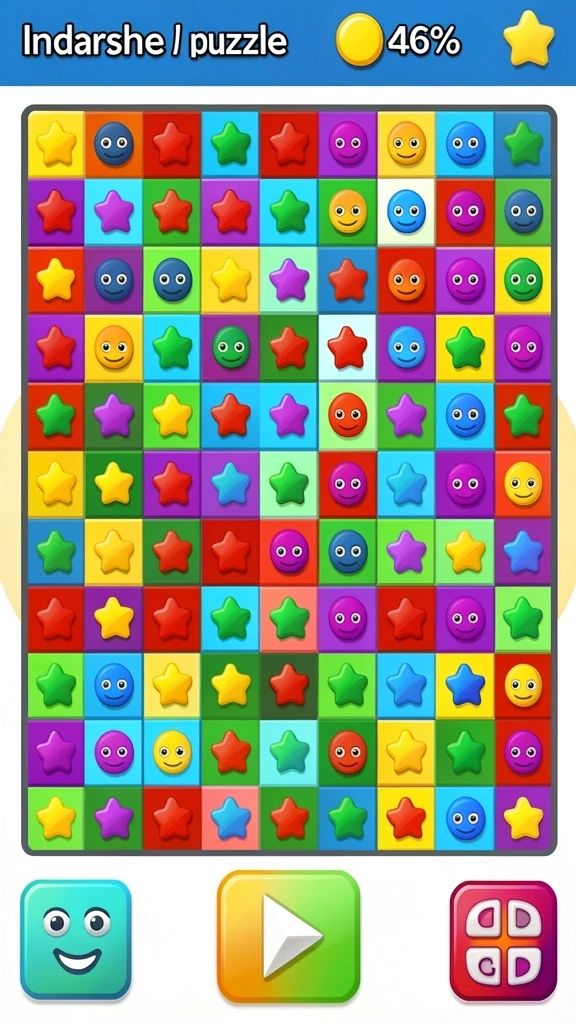The height and width of the screenshot is (1024, 576).
Task: Select the green smiley on yellow tile
Action: point(522,280)
